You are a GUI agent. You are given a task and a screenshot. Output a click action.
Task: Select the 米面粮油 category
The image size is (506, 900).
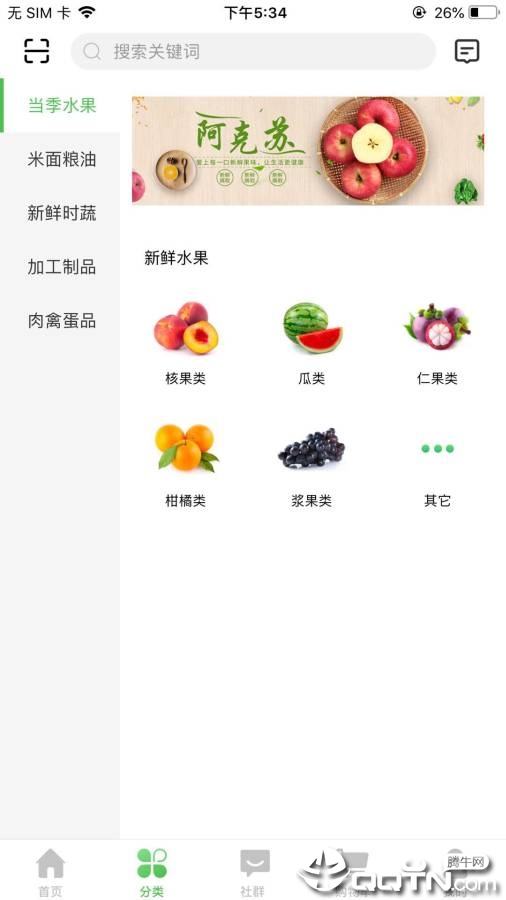point(61,160)
